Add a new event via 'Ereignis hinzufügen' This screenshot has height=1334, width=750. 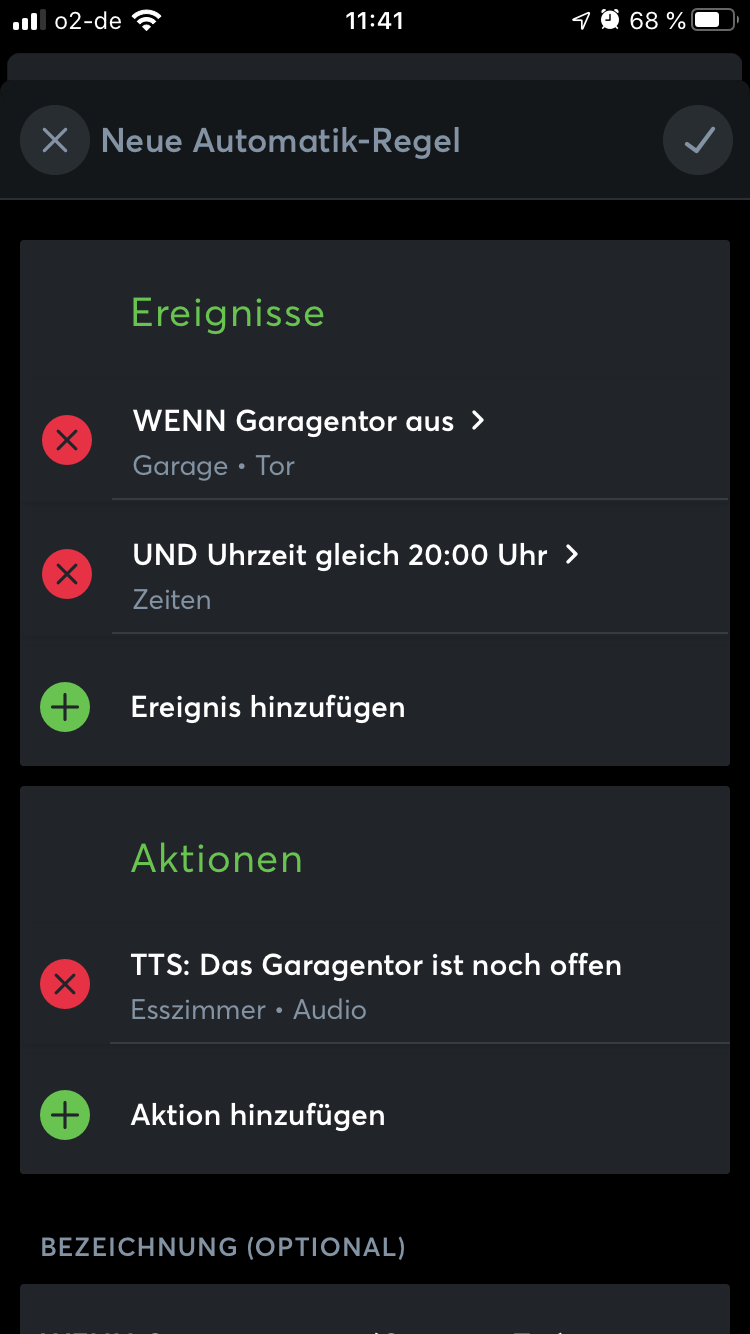click(x=267, y=707)
